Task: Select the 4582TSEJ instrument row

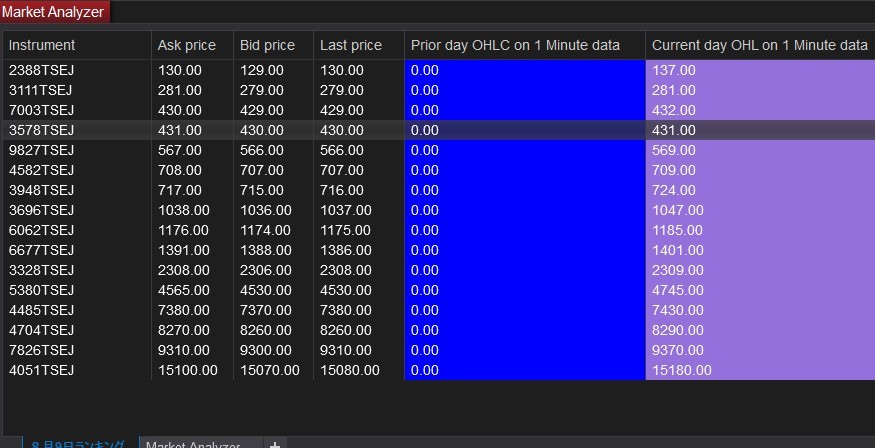Action: point(42,170)
